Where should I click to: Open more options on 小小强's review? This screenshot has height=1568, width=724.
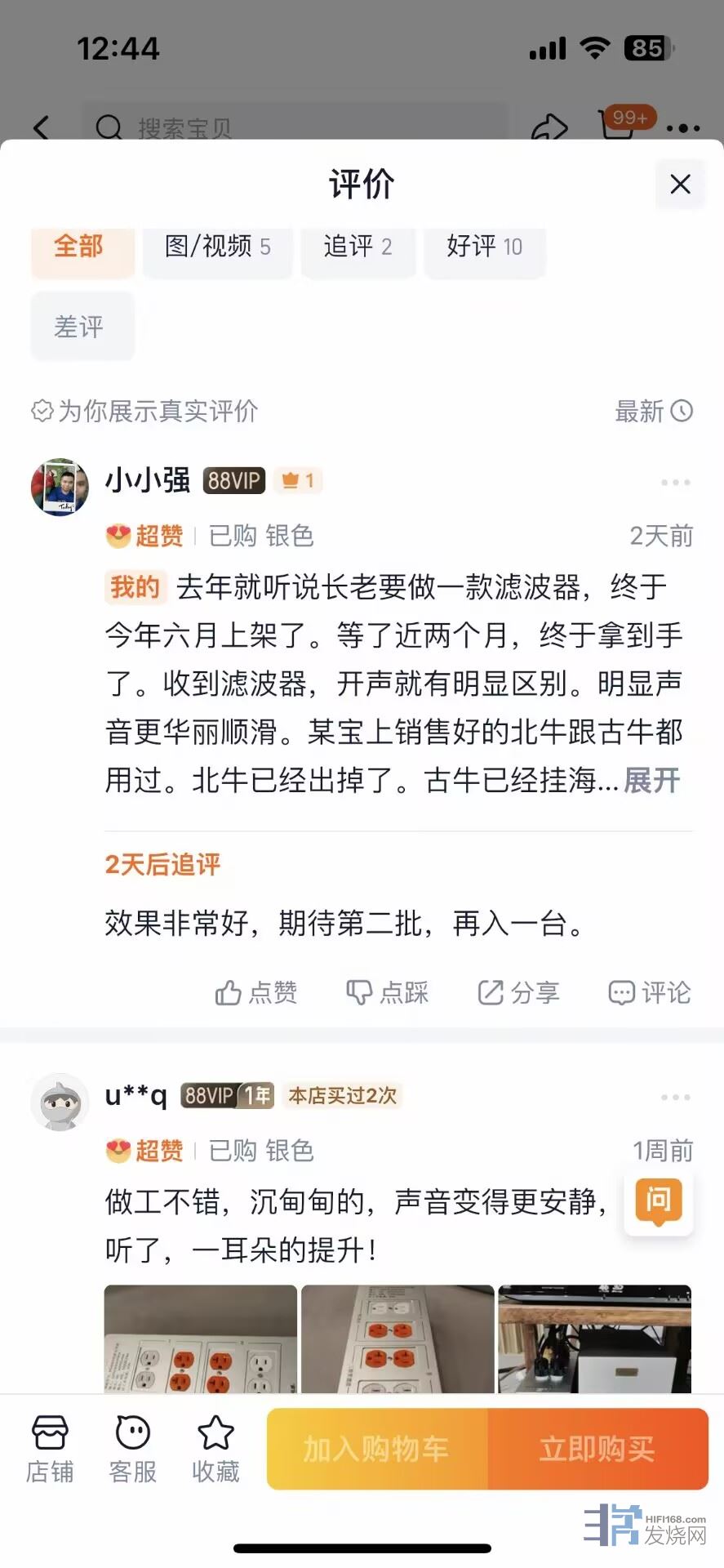coord(675,483)
